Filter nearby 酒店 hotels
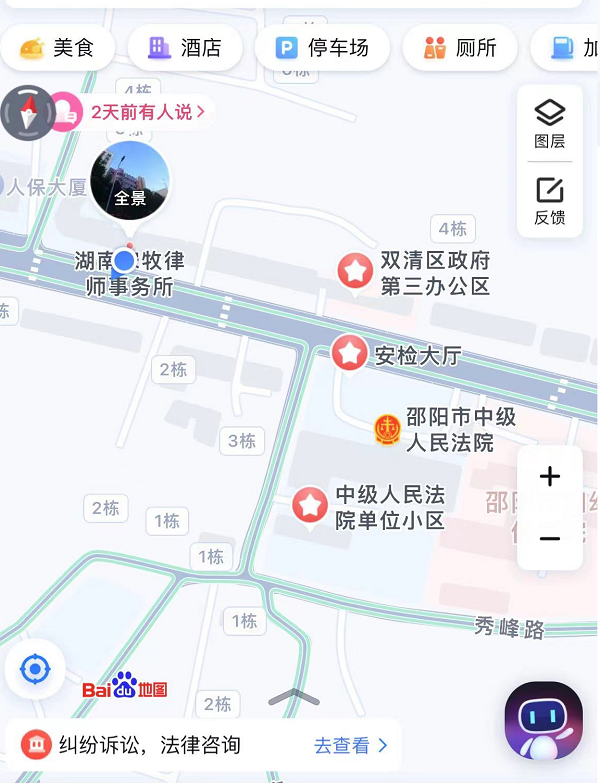This screenshot has height=783, width=600. [x=186, y=47]
